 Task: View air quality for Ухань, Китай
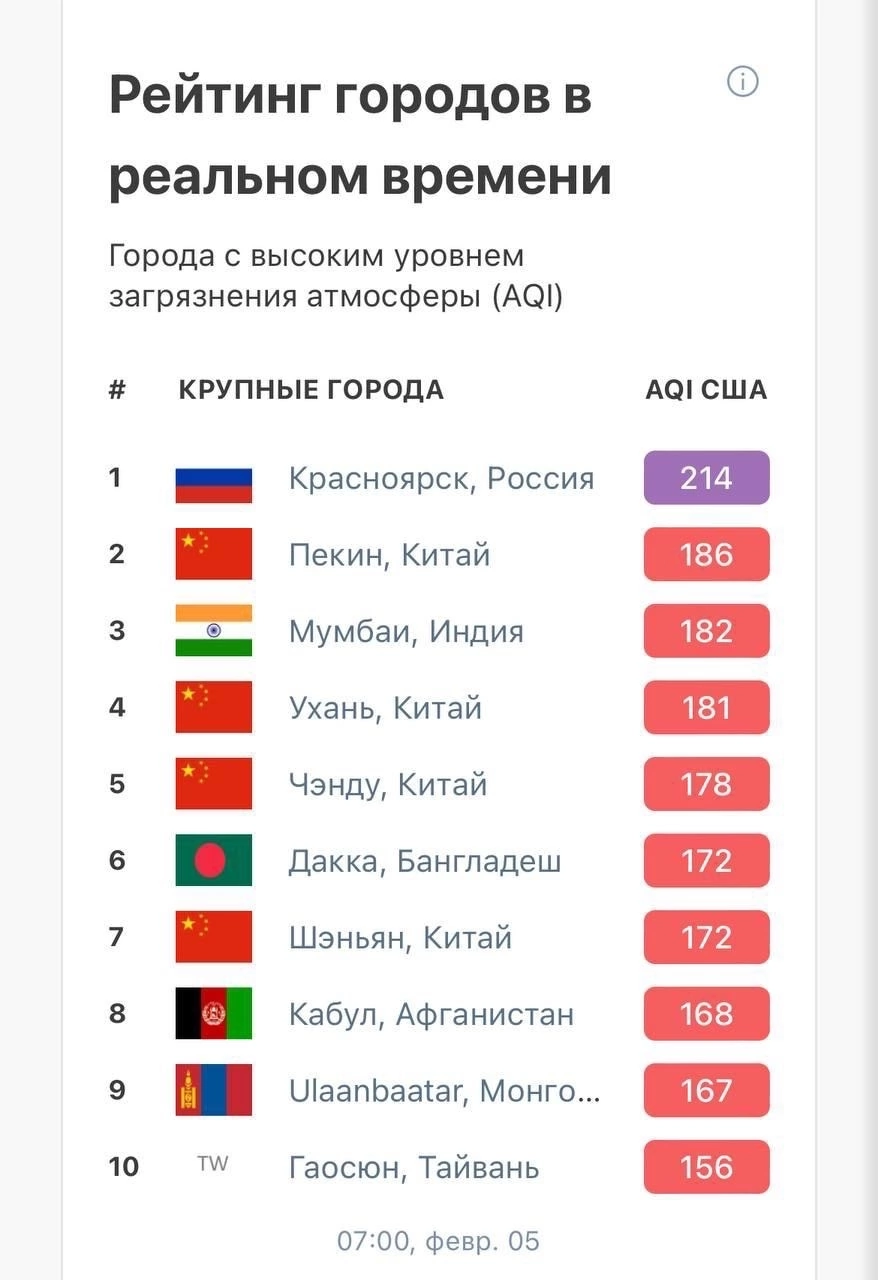point(385,708)
